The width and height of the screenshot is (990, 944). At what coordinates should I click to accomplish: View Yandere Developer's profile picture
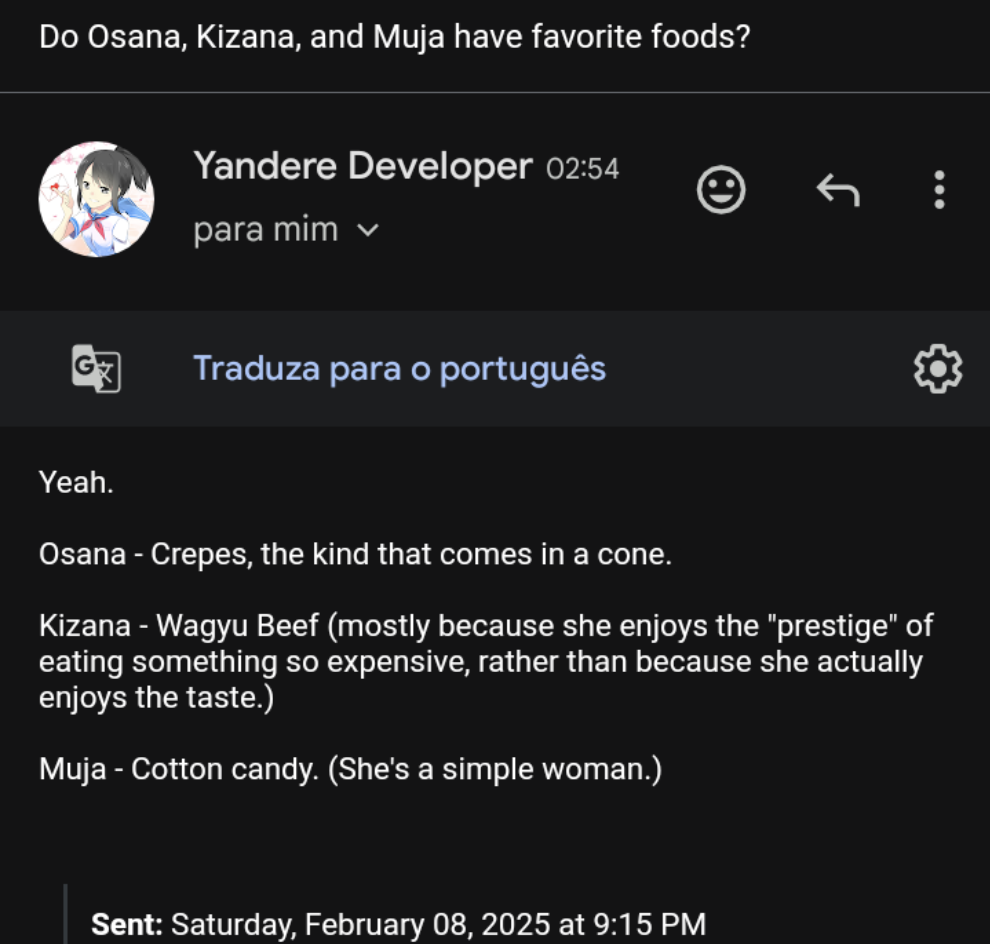(x=96, y=199)
